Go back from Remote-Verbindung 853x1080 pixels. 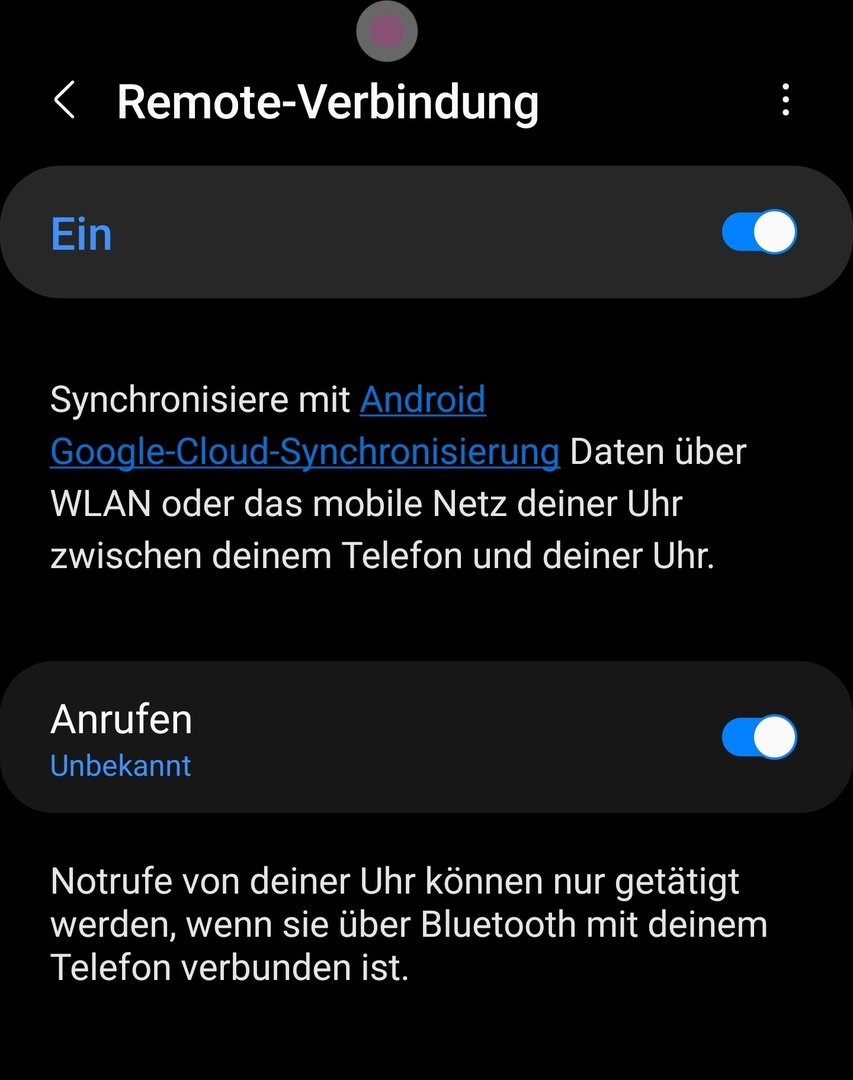point(65,101)
